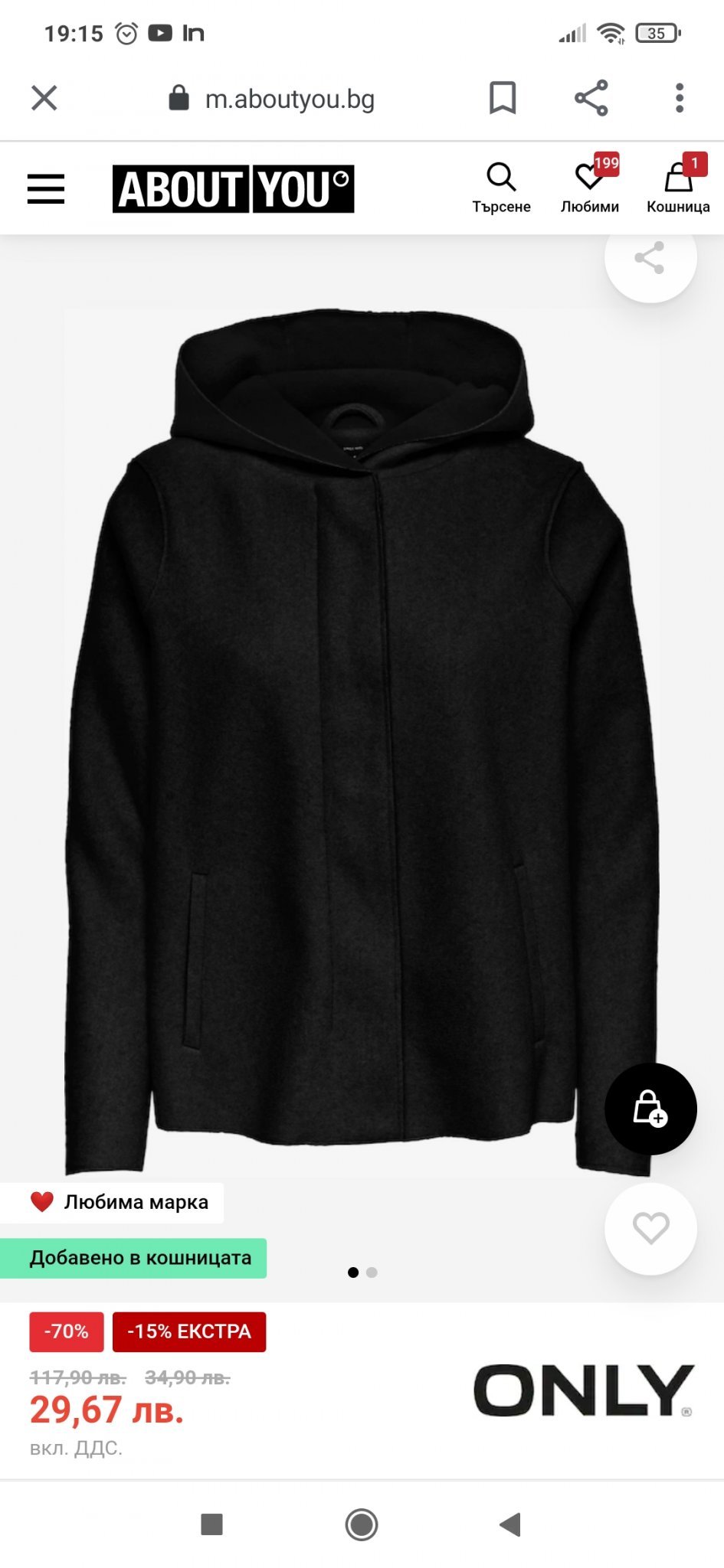
Task: Bookmark this page in the browser
Action: [503, 98]
